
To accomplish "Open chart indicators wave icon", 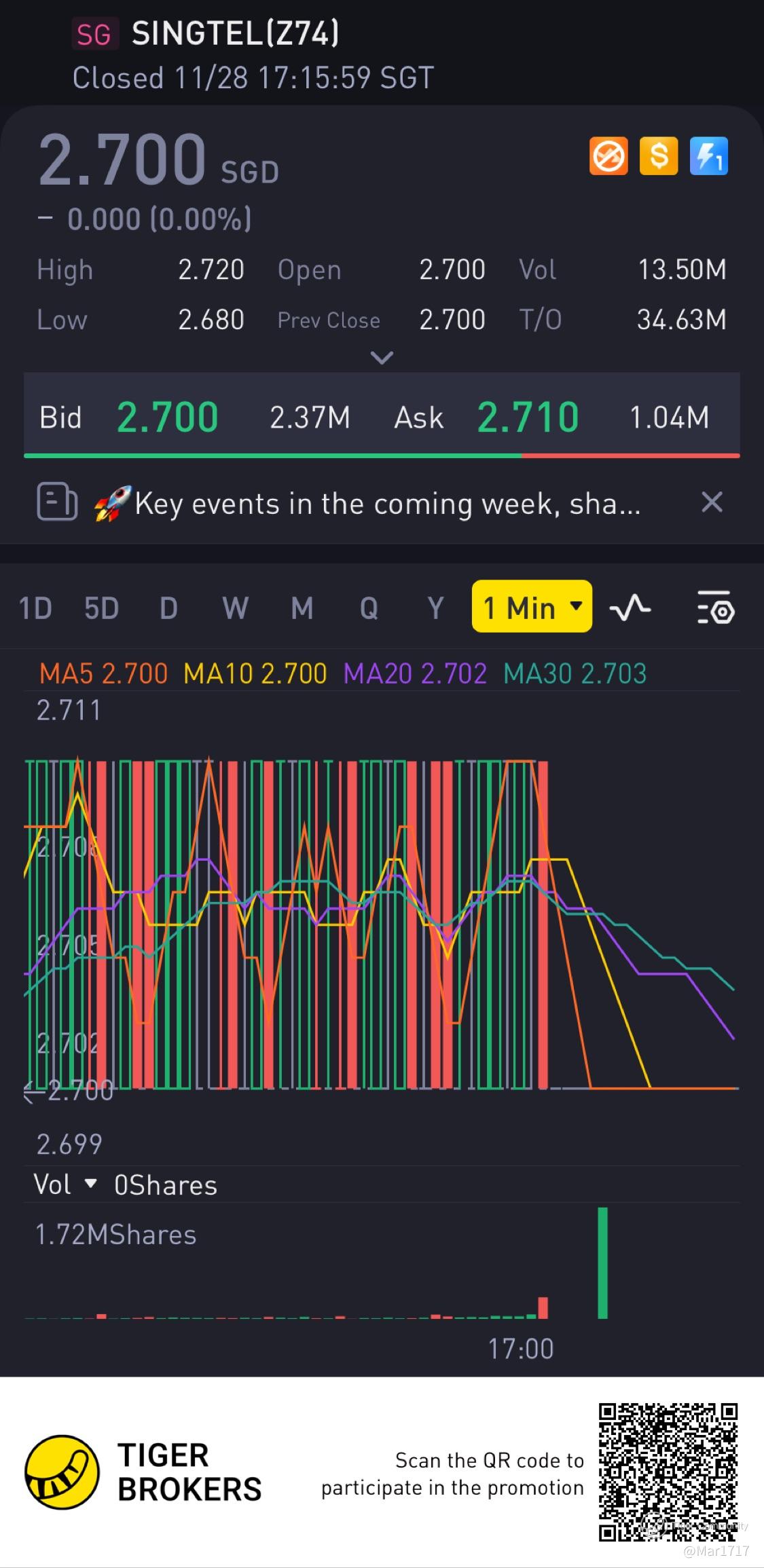I will pyautogui.click(x=630, y=608).
